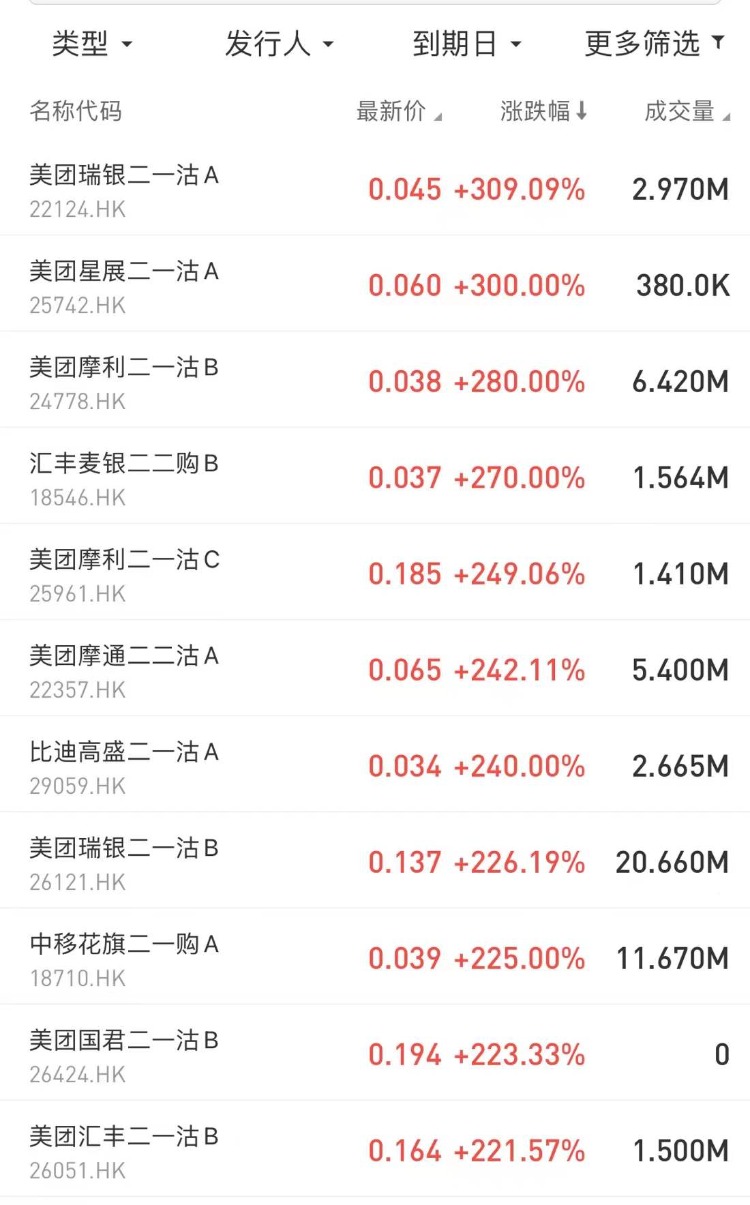
Task: Open 中移花旗二一购A 18710.HK
Action: (x=375, y=957)
